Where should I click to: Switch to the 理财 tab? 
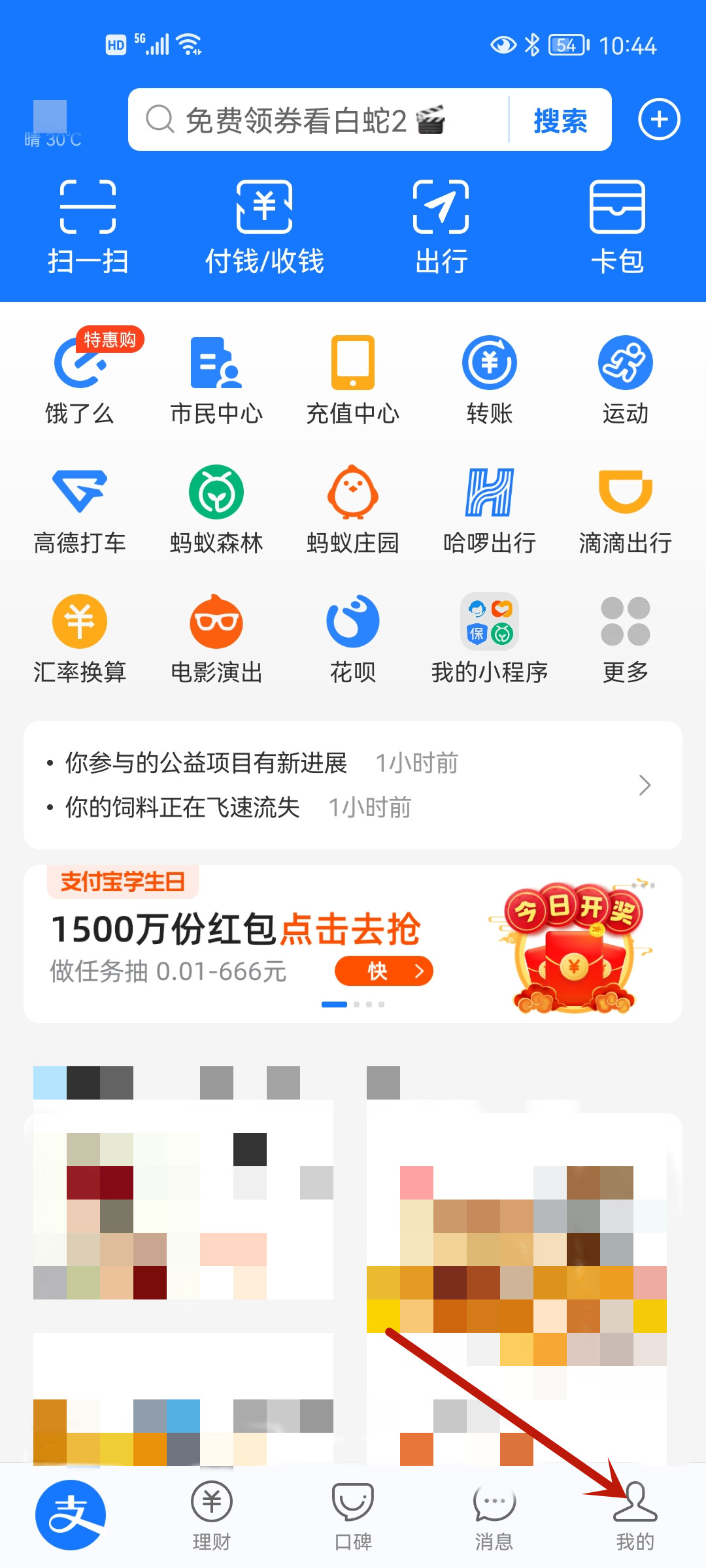tap(212, 1516)
